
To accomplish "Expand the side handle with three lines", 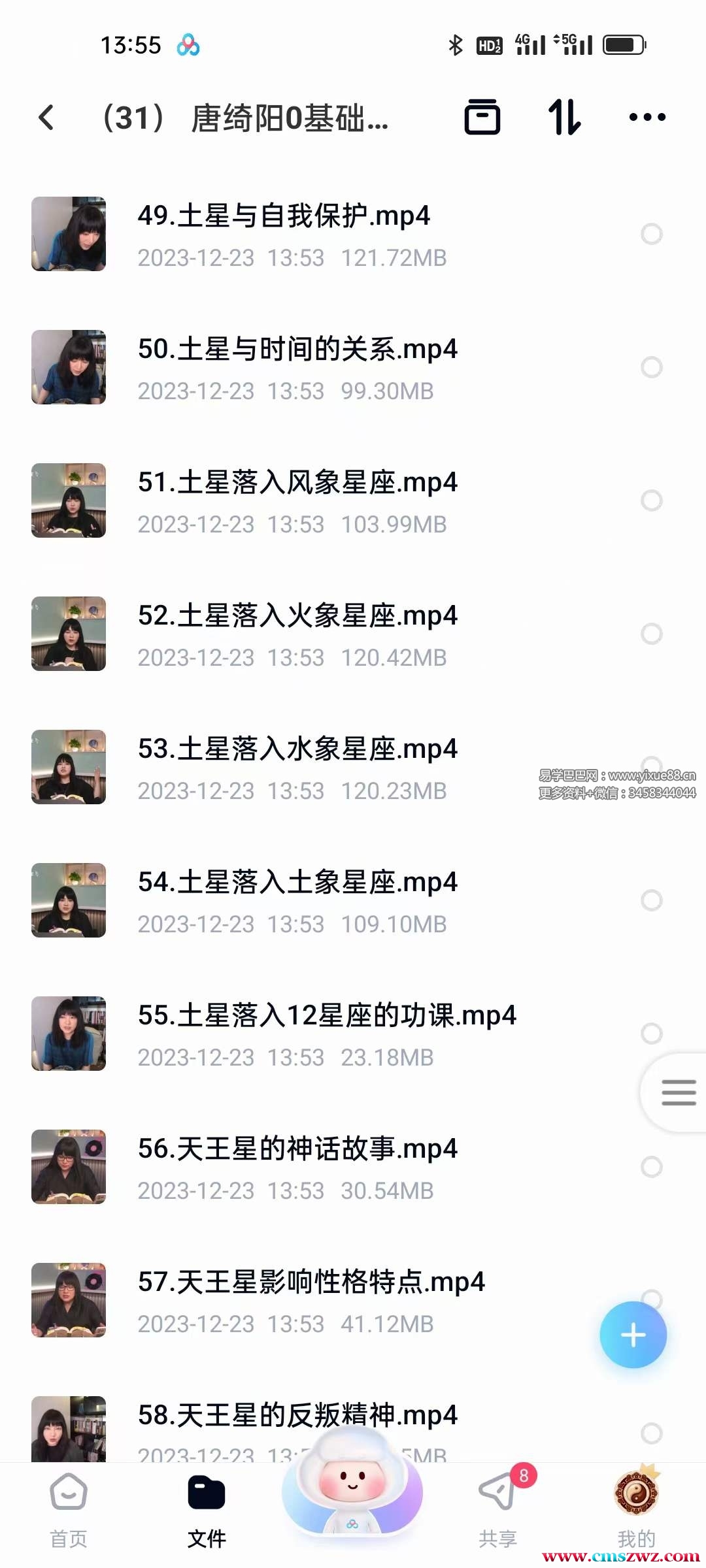I will [678, 1092].
